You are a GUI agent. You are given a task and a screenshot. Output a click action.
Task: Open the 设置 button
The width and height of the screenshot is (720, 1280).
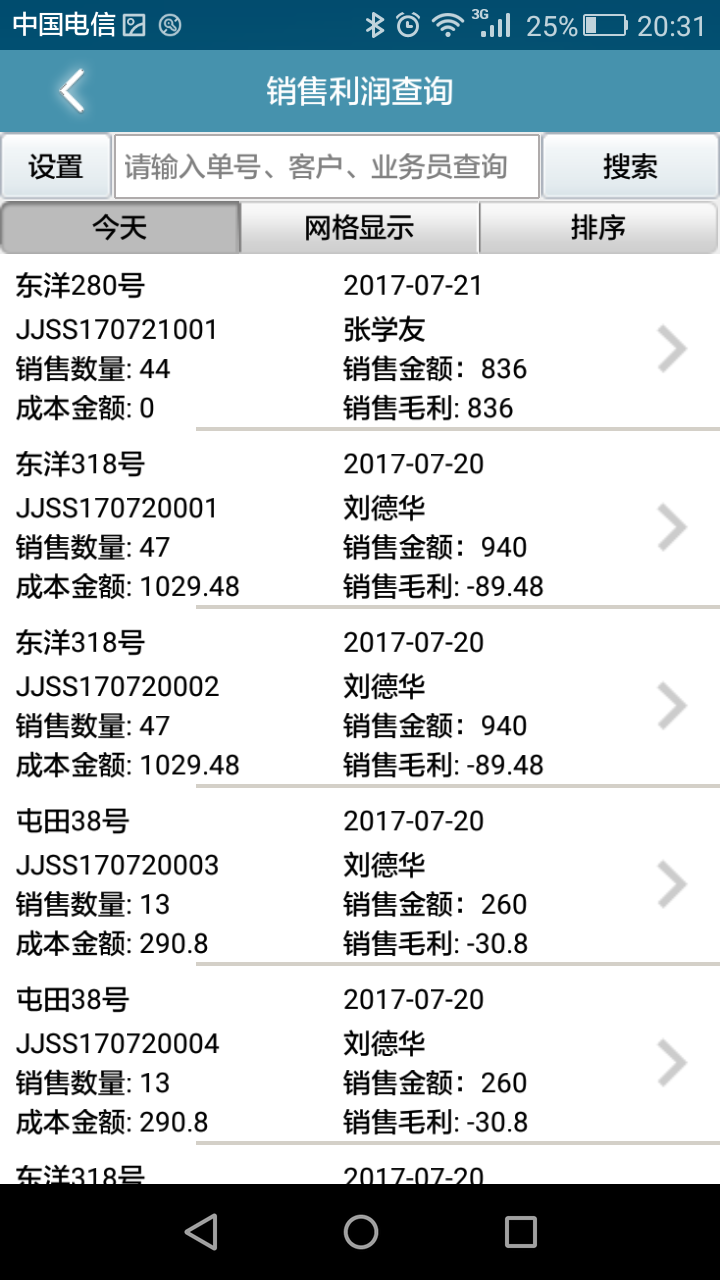click(56, 167)
